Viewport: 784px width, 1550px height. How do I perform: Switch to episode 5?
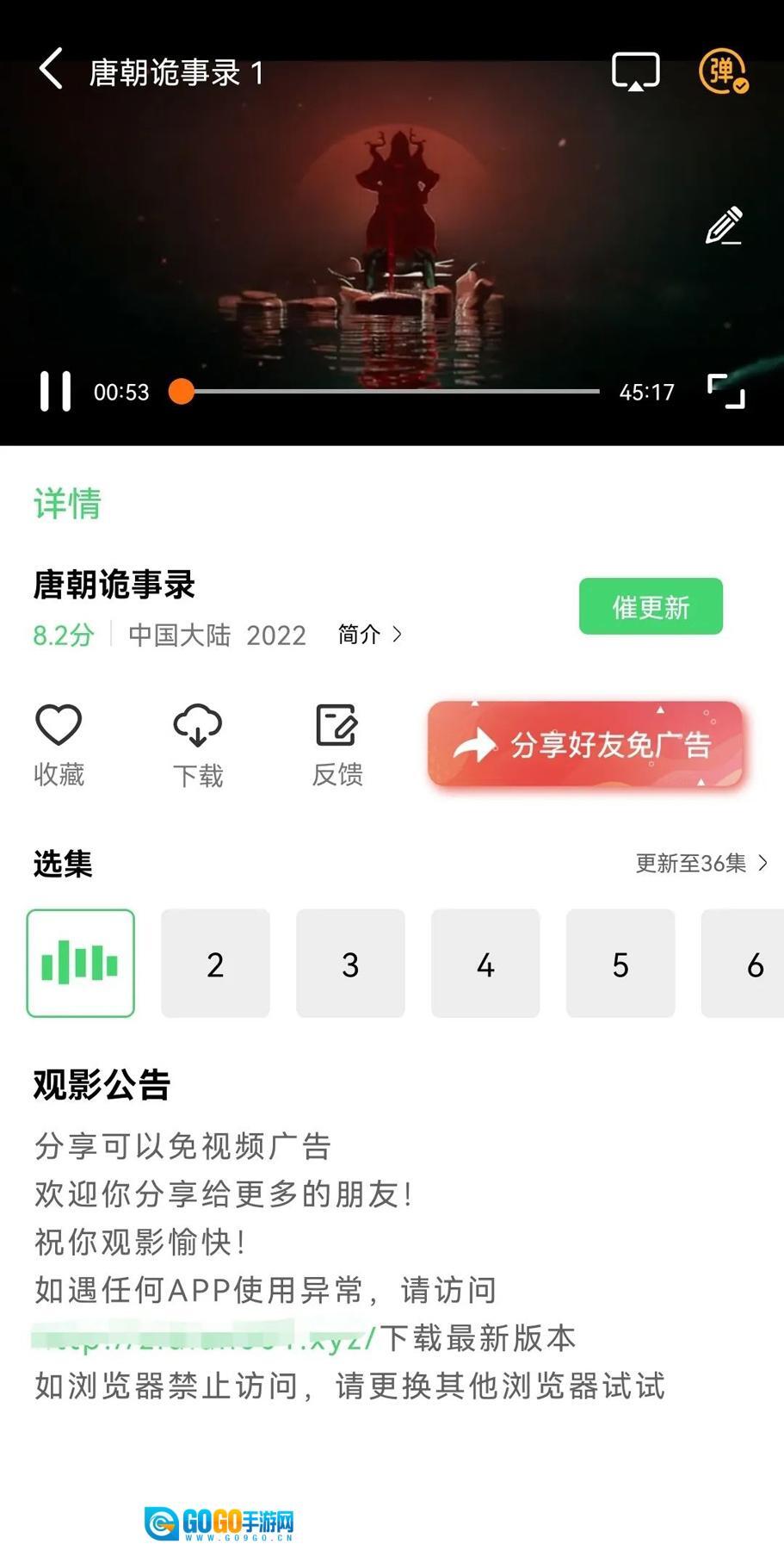[x=620, y=964]
